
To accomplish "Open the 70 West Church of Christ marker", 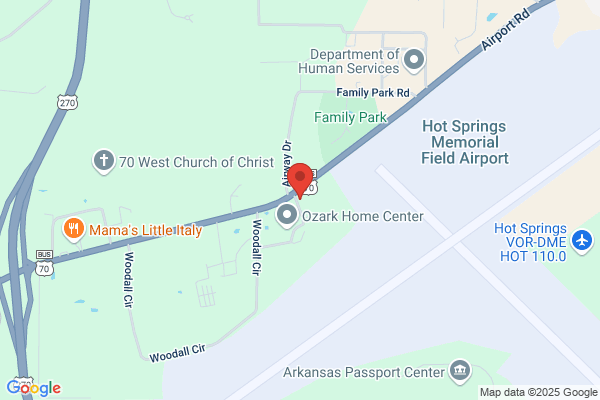I will [104, 162].
